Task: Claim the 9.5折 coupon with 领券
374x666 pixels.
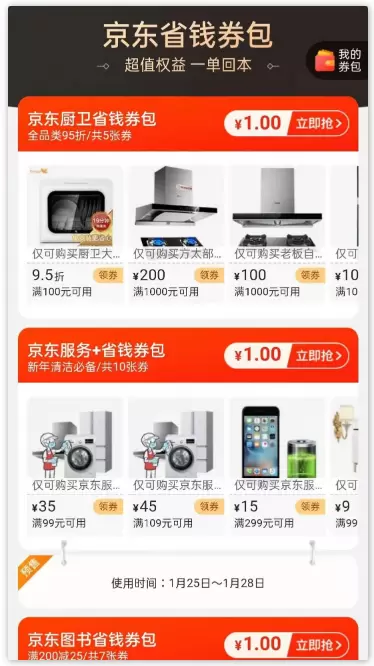Action: click(108, 275)
